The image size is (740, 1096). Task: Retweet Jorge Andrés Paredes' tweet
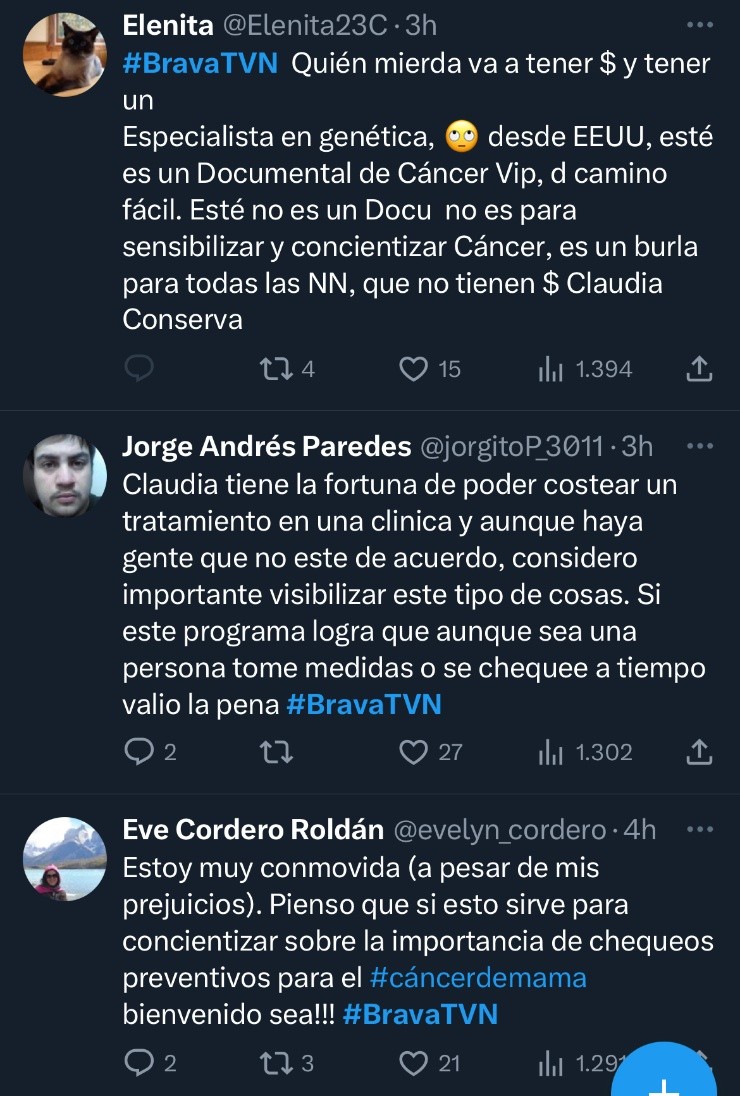[x=272, y=751]
